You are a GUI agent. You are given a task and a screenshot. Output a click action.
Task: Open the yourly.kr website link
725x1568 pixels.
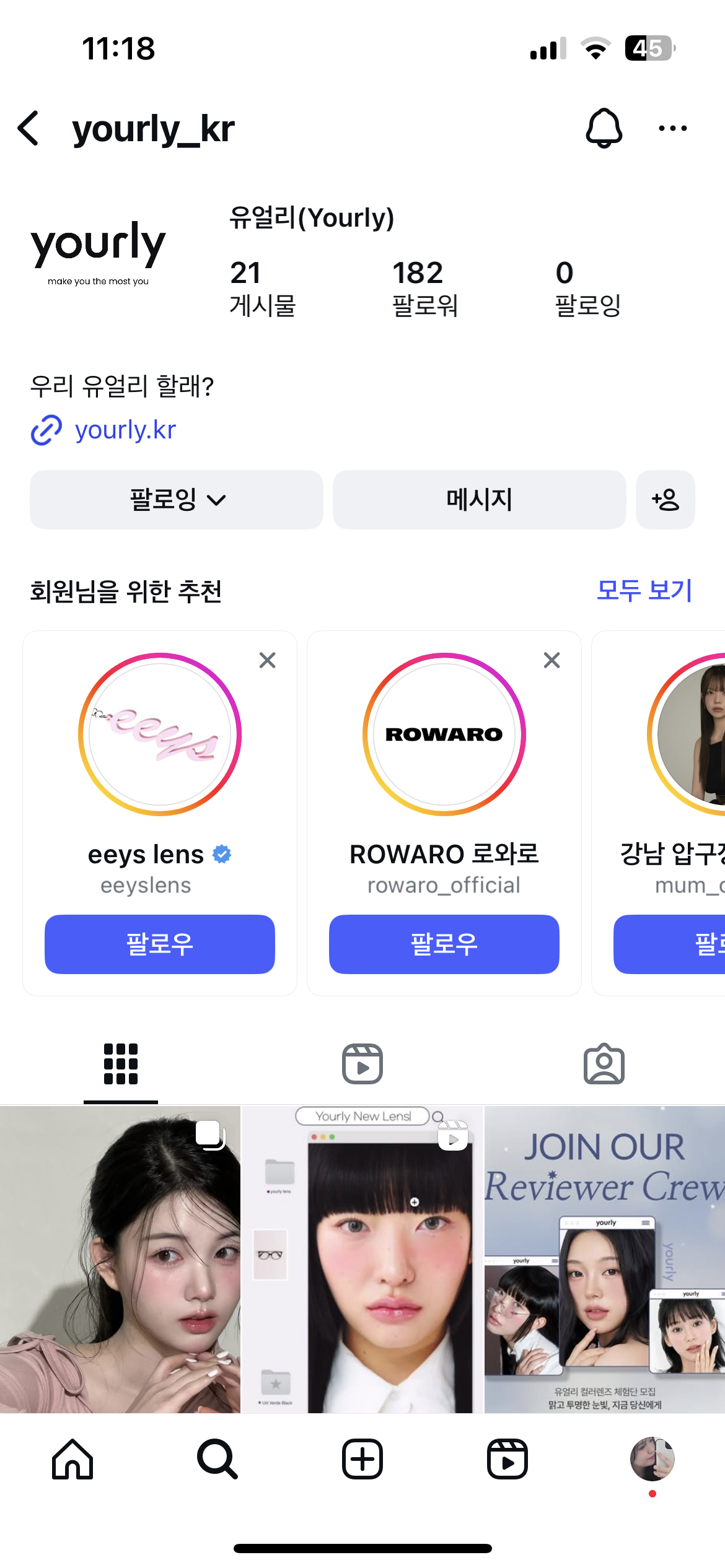click(x=125, y=430)
